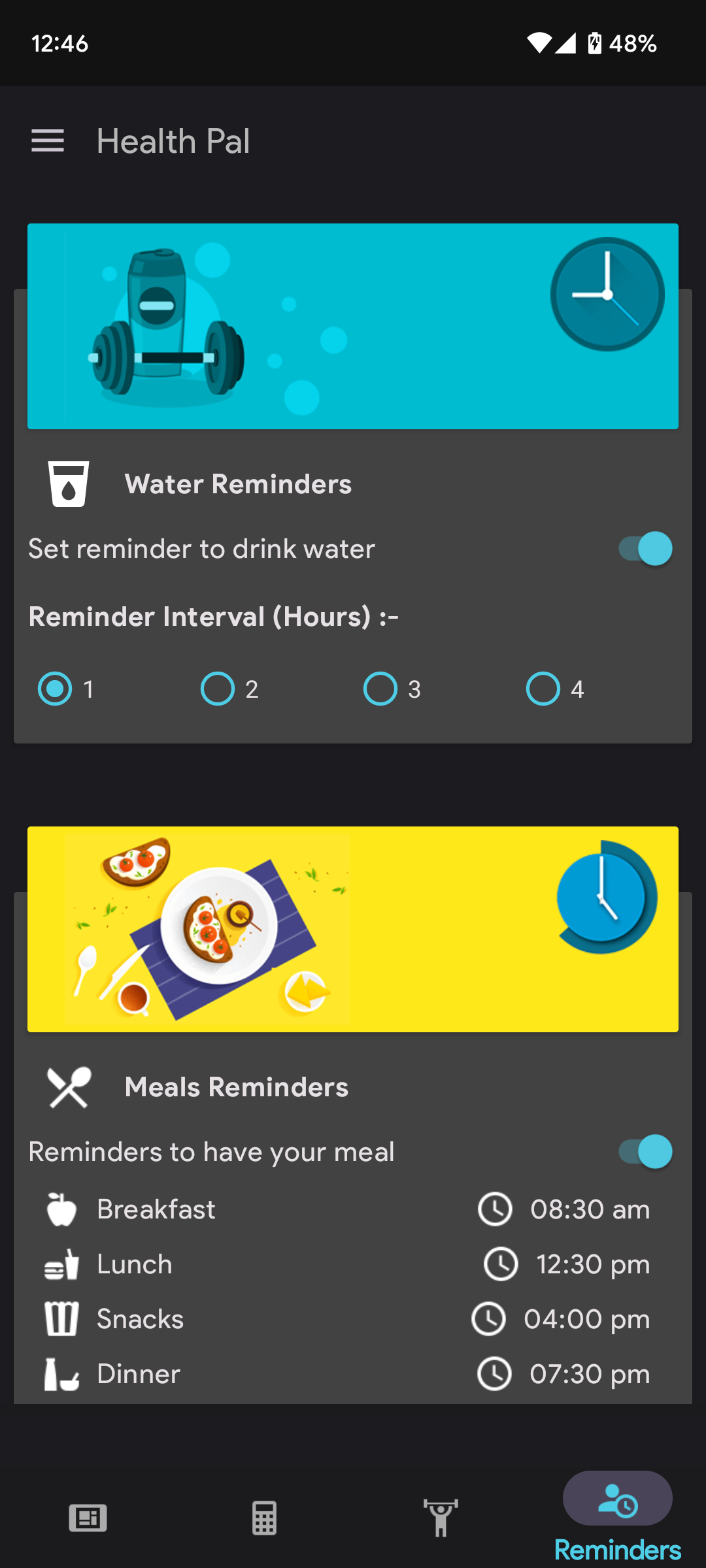Change the Breakfast time 08:30 am
Image resolution: width=706 pixels, height=1568 pixels.
[563, 1209]
